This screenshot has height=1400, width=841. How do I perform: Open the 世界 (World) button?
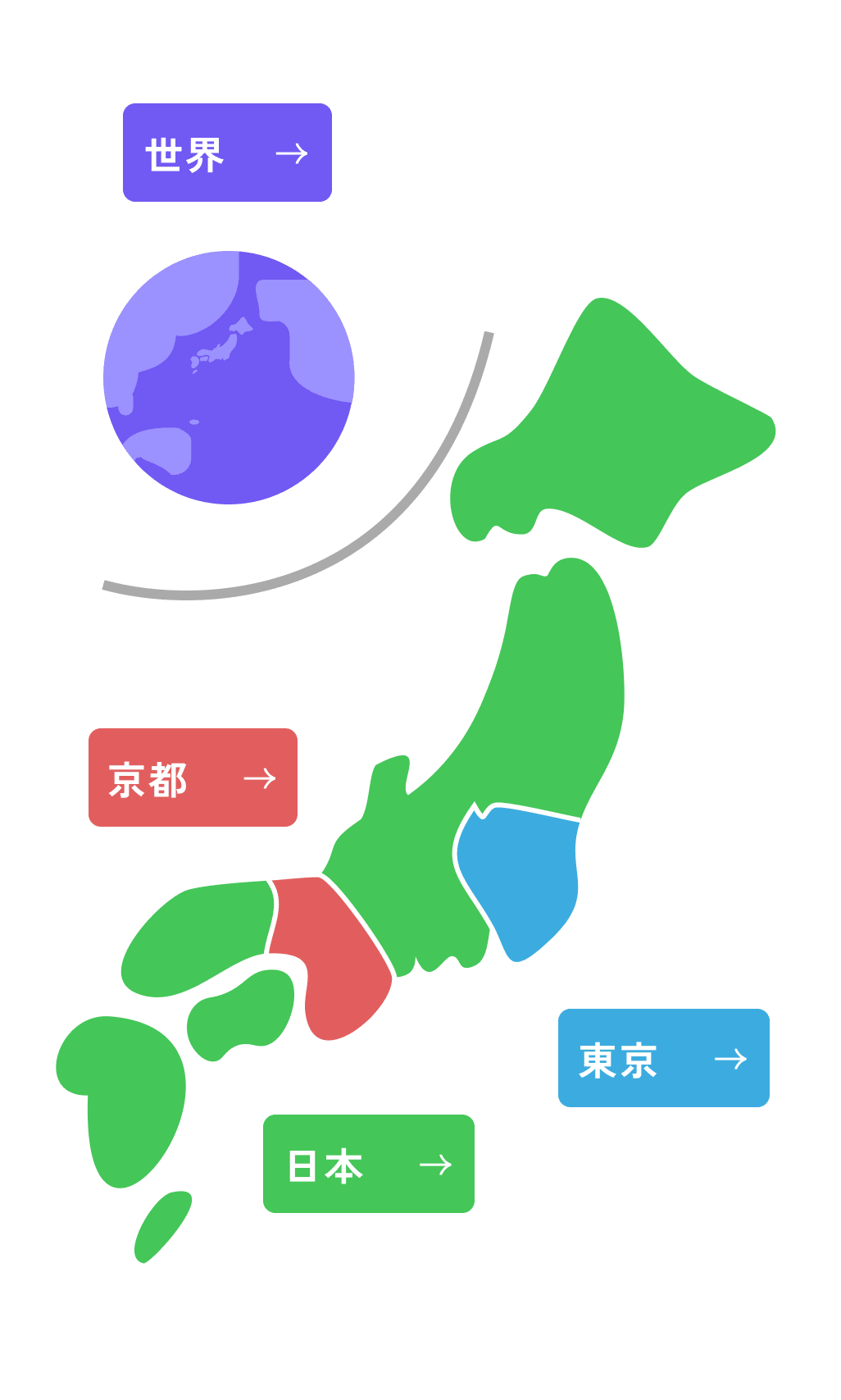tap(227, 153)
